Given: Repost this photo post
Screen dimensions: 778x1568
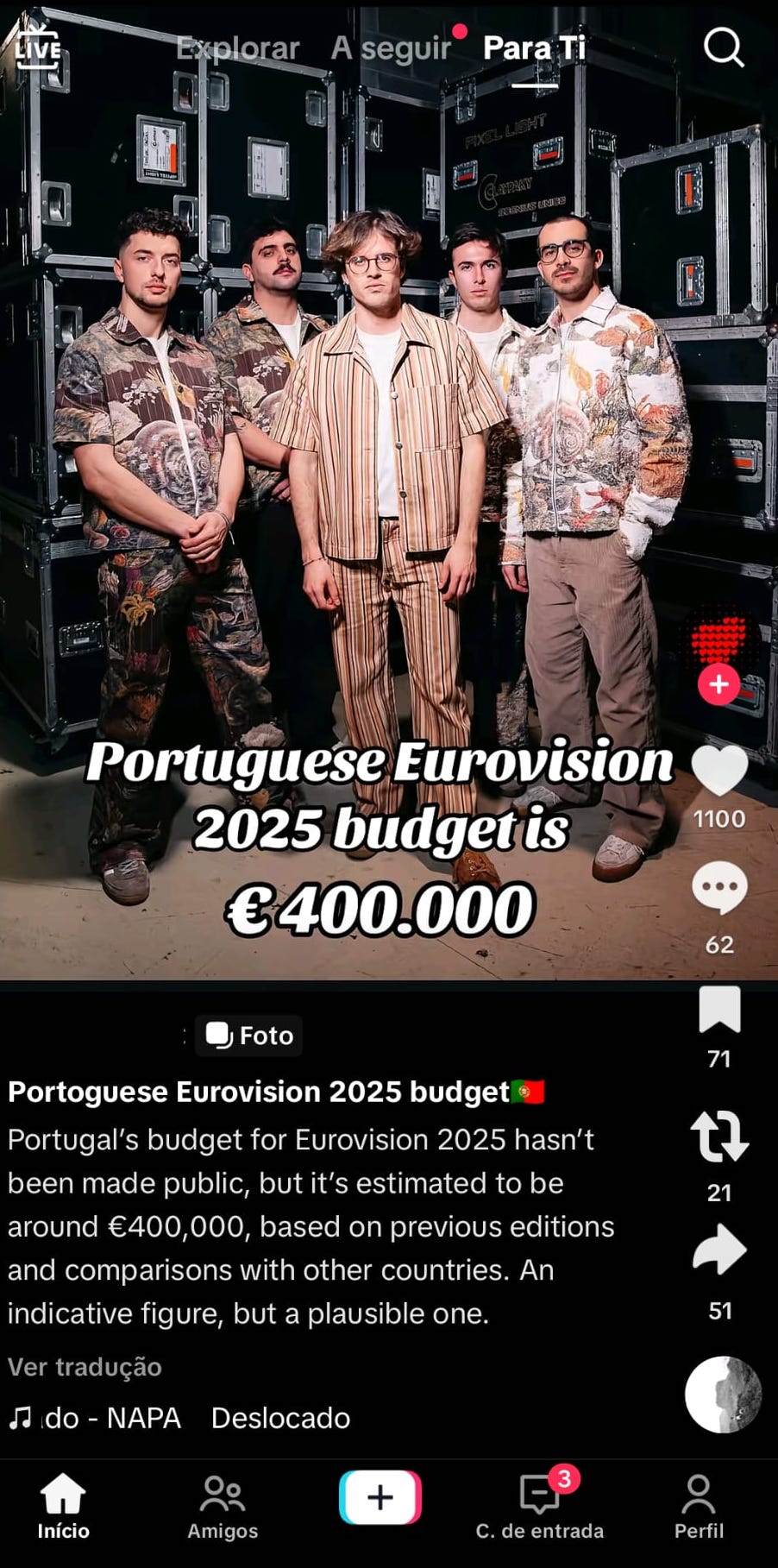Looking at the screenshot, I should [720, 1136].
